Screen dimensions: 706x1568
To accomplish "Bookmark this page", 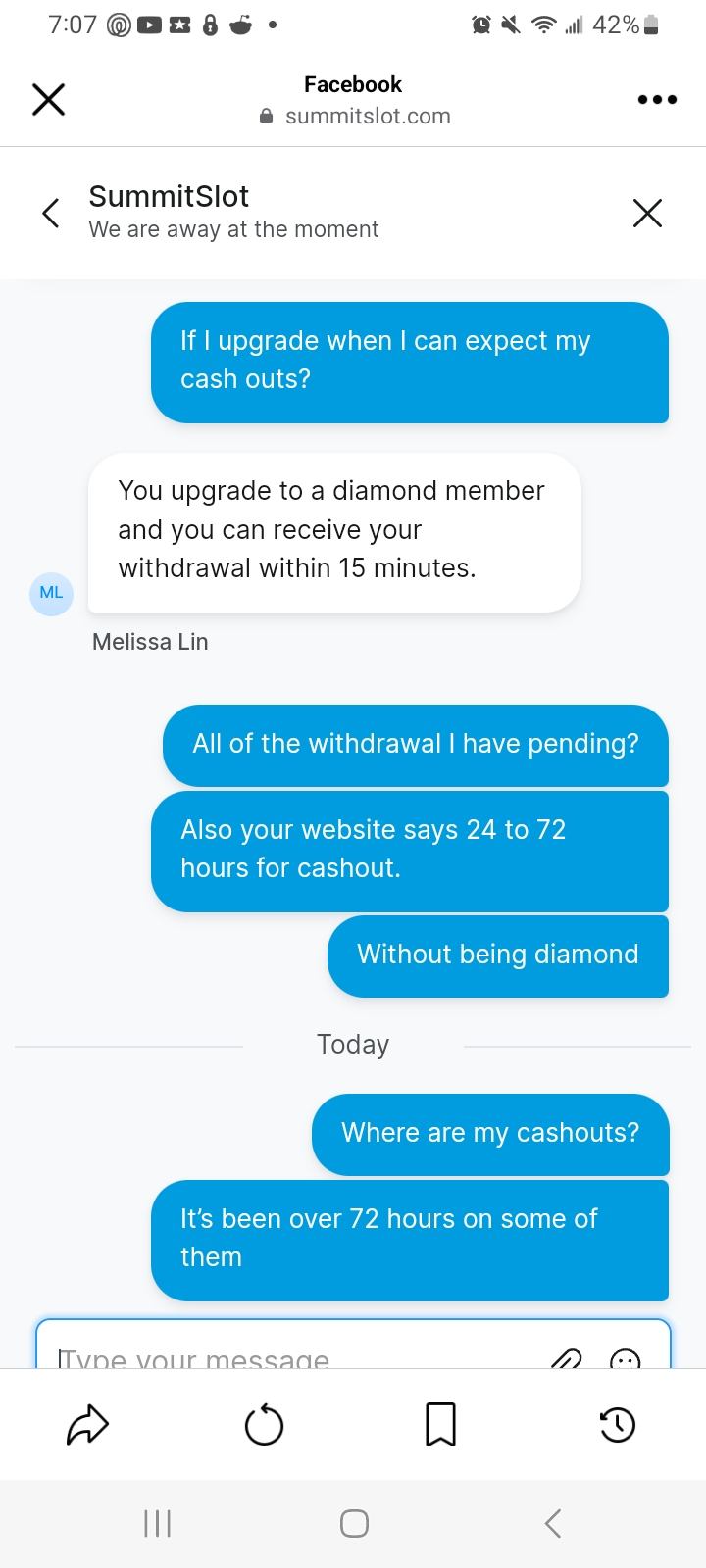I will [440, 1425].
